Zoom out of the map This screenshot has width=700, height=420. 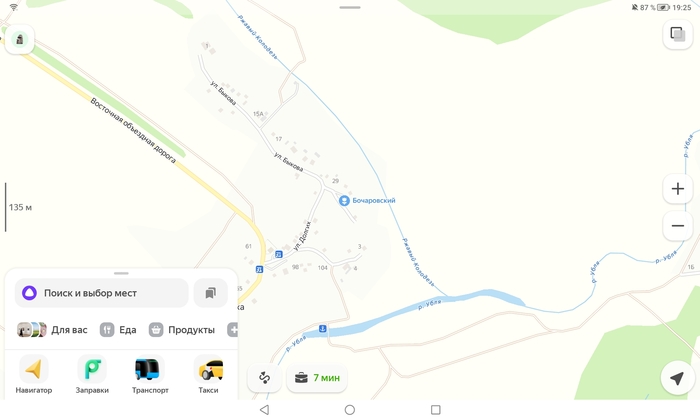click(x=677, y=226)
